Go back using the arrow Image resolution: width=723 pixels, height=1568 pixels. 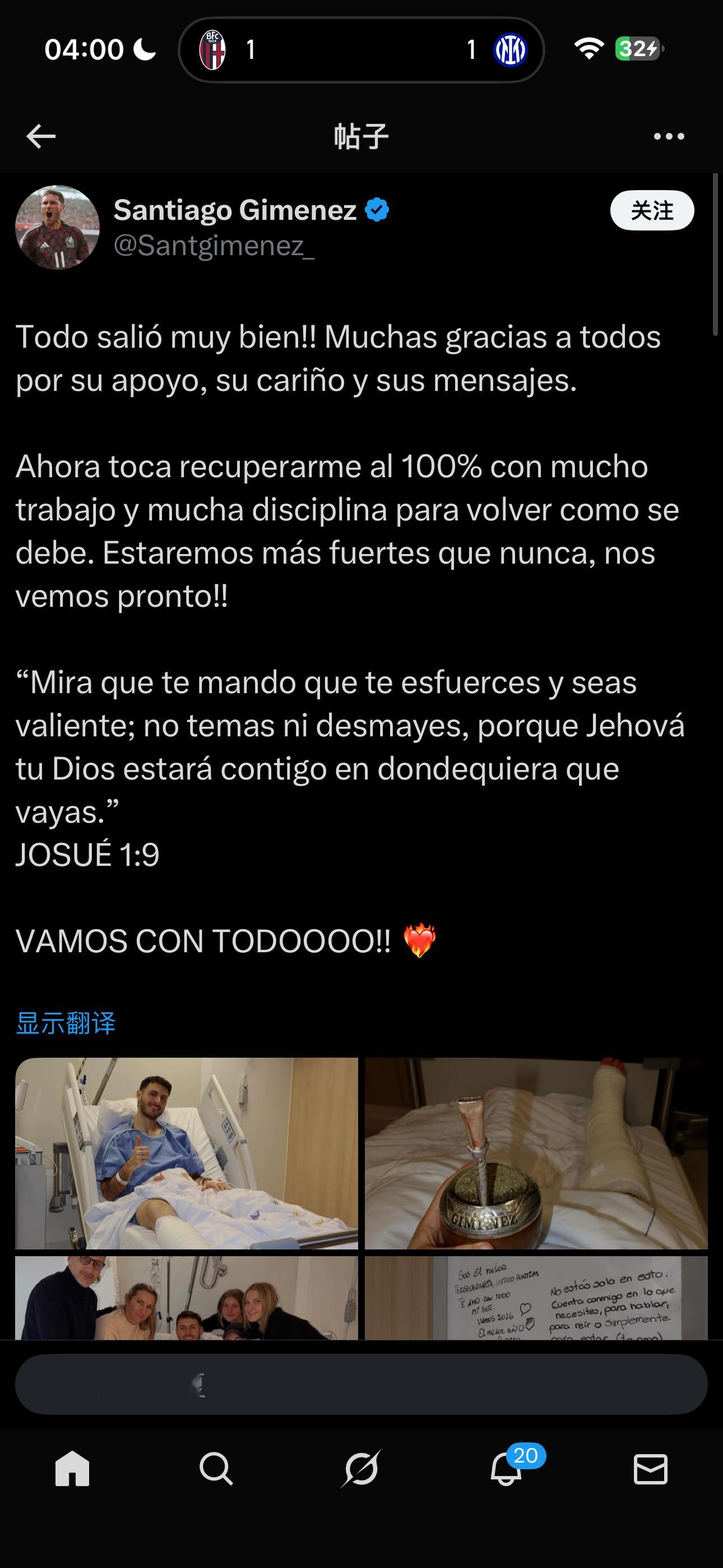(41, 136)
